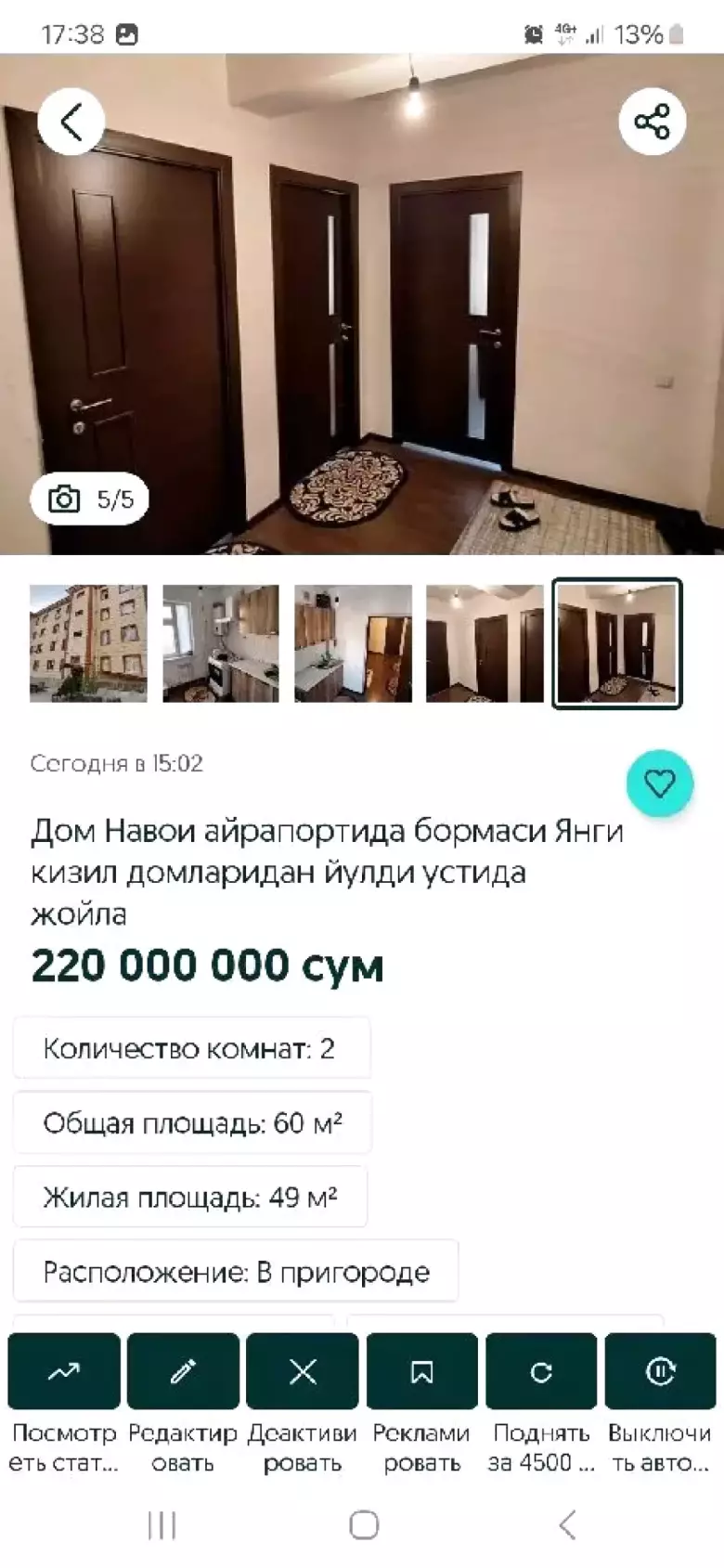Image resolution: width=724 pixels, height=1568 pixels.
Task: Show the fourth photo thumbnail
Action: pos(485,643)
